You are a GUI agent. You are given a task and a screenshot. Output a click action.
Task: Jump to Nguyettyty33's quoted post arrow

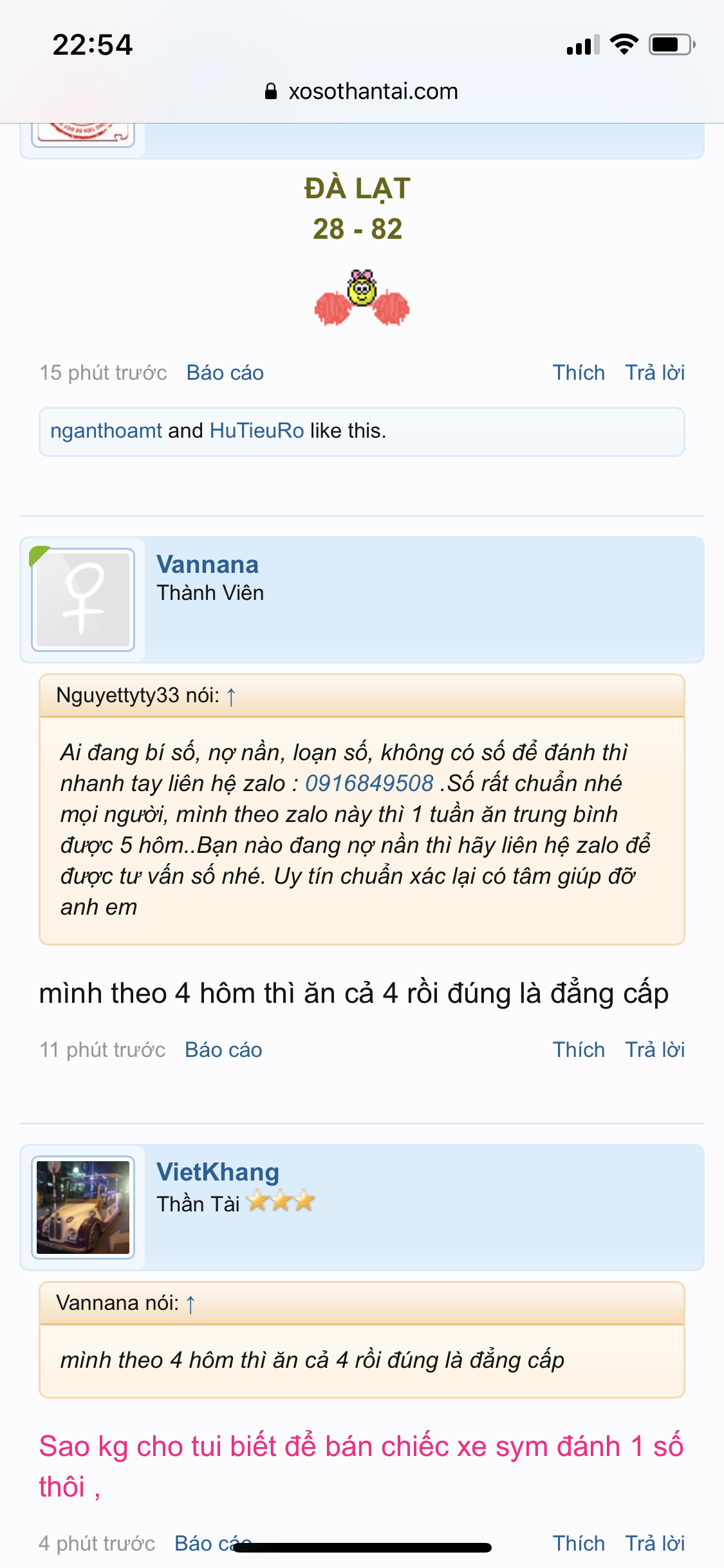[231, 696]
